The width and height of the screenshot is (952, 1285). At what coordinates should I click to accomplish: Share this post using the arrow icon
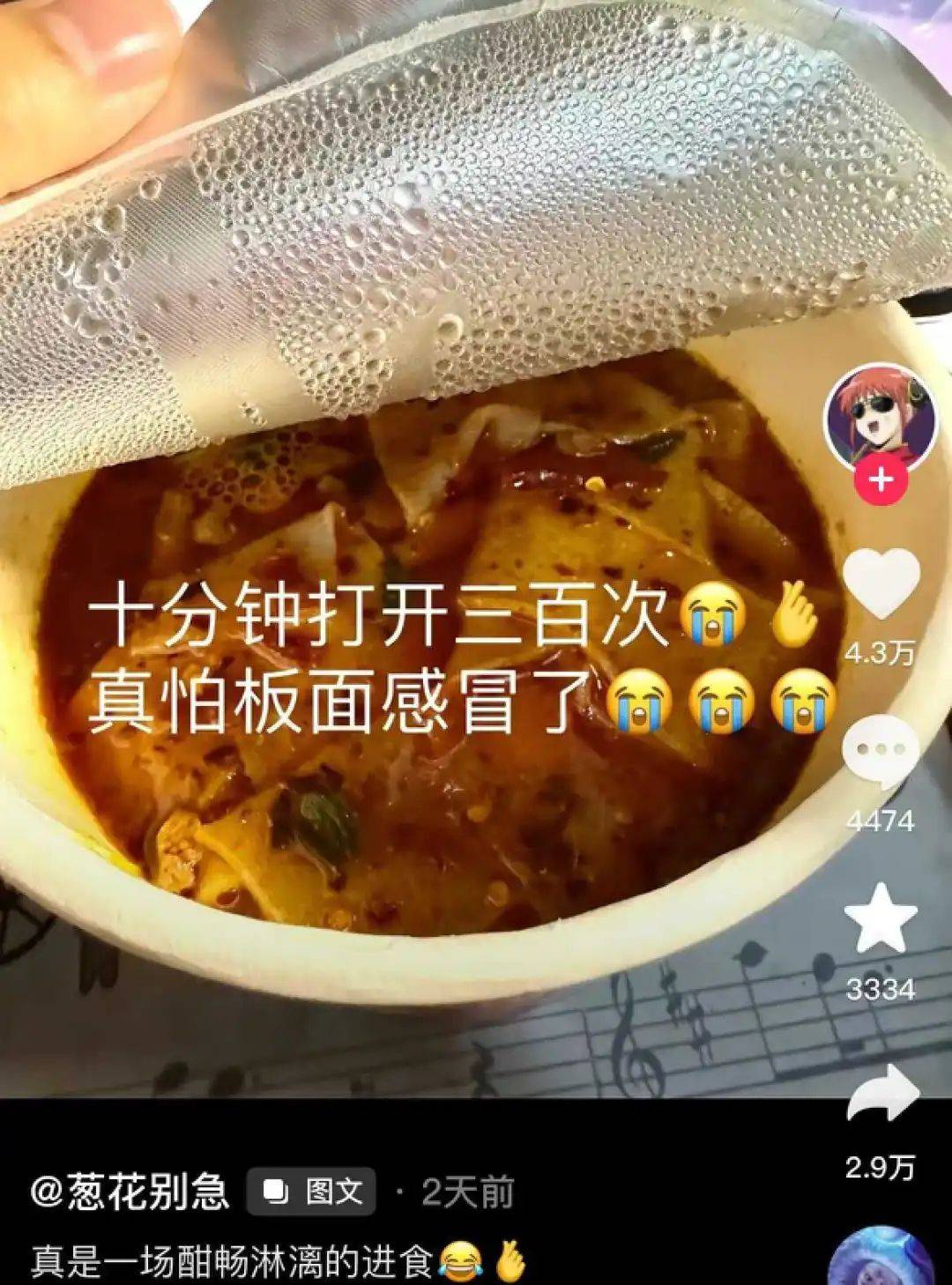(x=881, y=1094)
